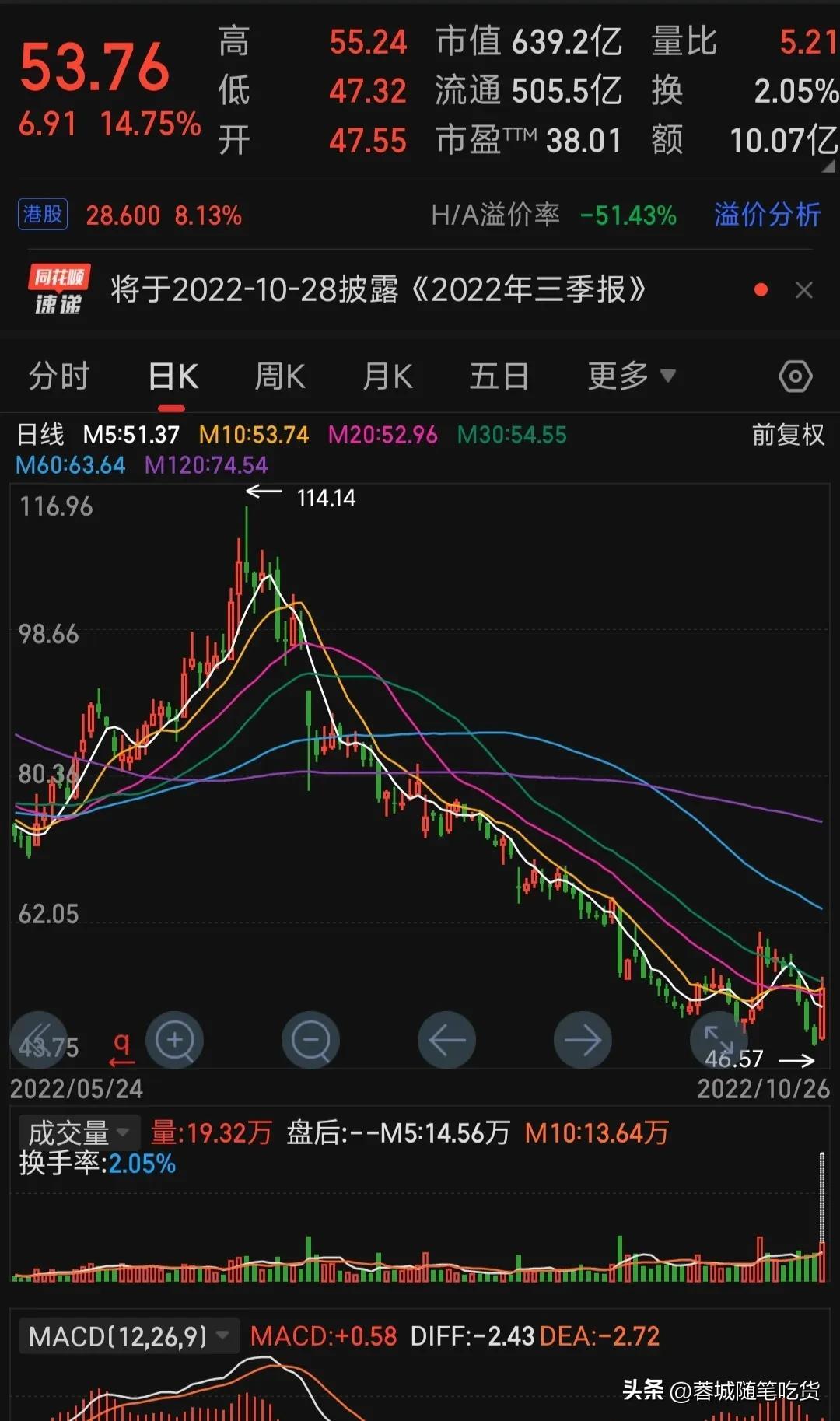Expand the chart to full screen
This screenshot has width=840, height=1421.
click(718, 1038)
